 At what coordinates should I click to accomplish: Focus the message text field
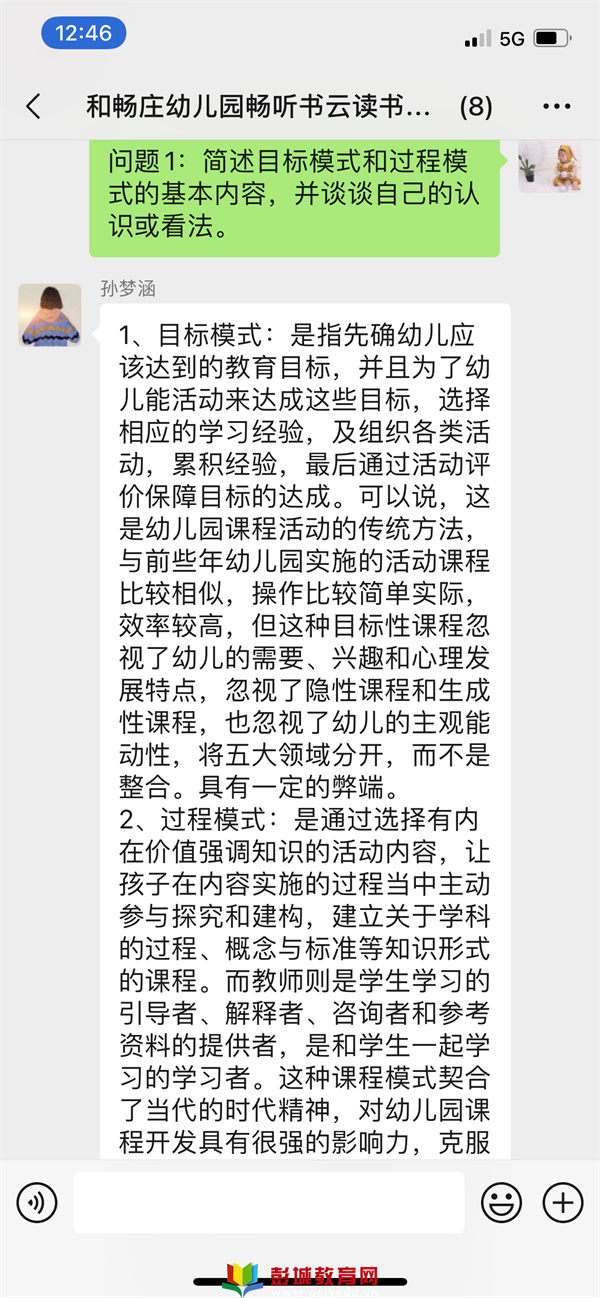click(269, 1202)
